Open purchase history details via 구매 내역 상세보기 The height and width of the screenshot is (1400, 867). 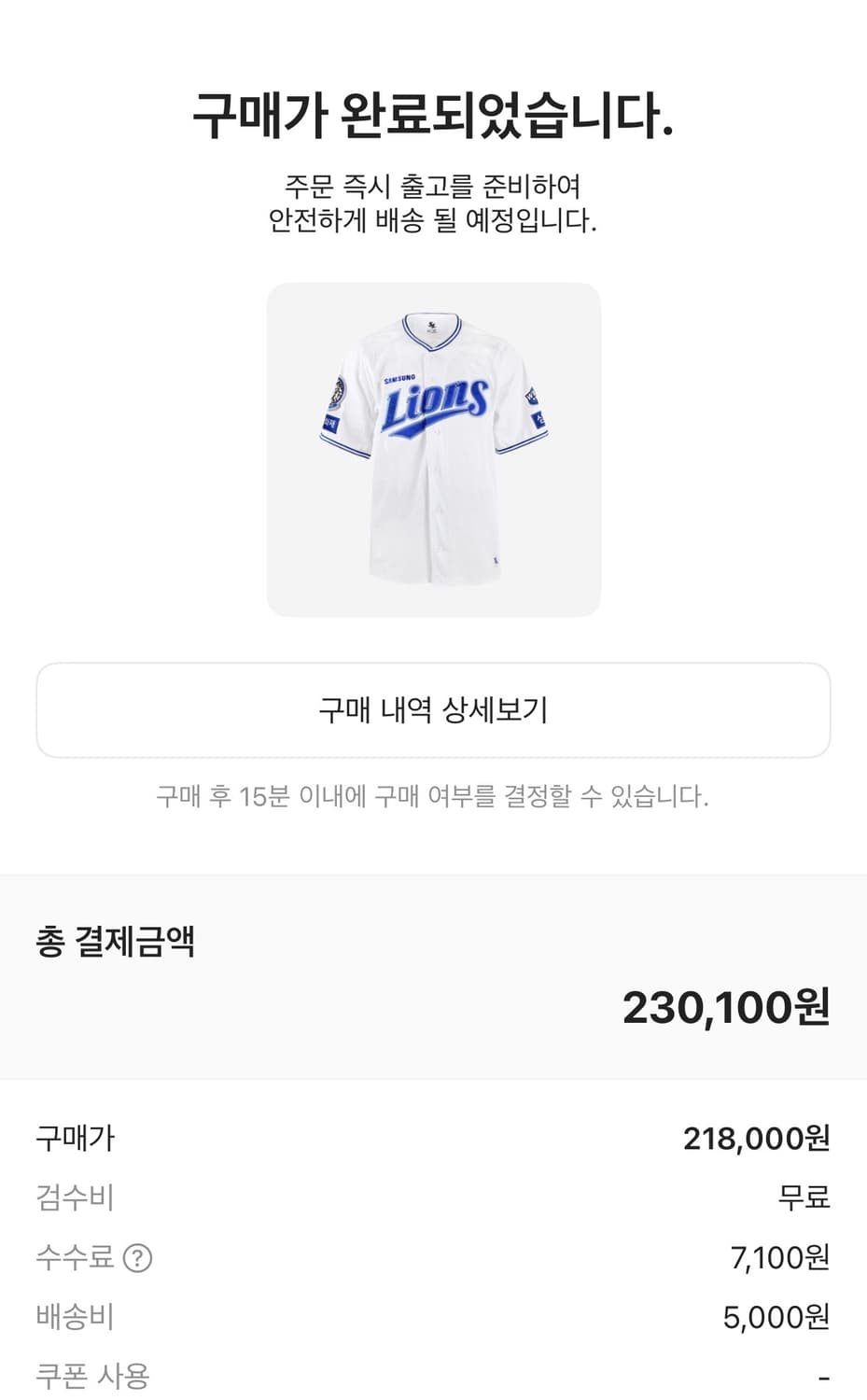tap(433, 709)
